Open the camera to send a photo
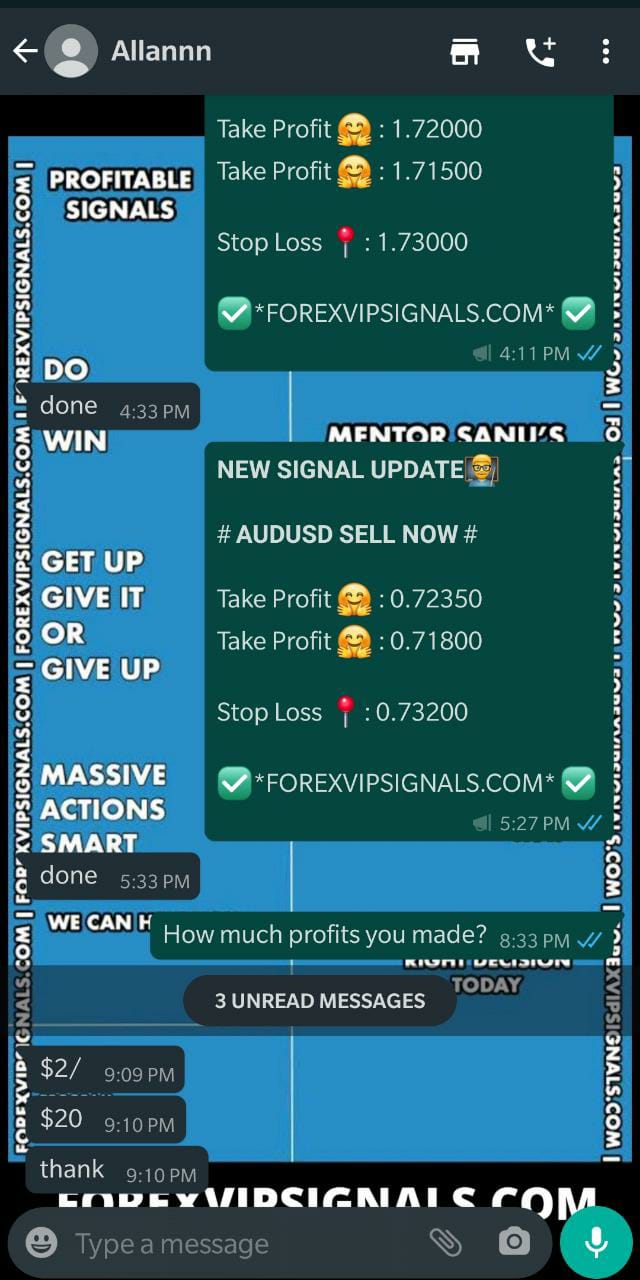The width and height of the screenshot is (640, 1280). click(514, 1242)
